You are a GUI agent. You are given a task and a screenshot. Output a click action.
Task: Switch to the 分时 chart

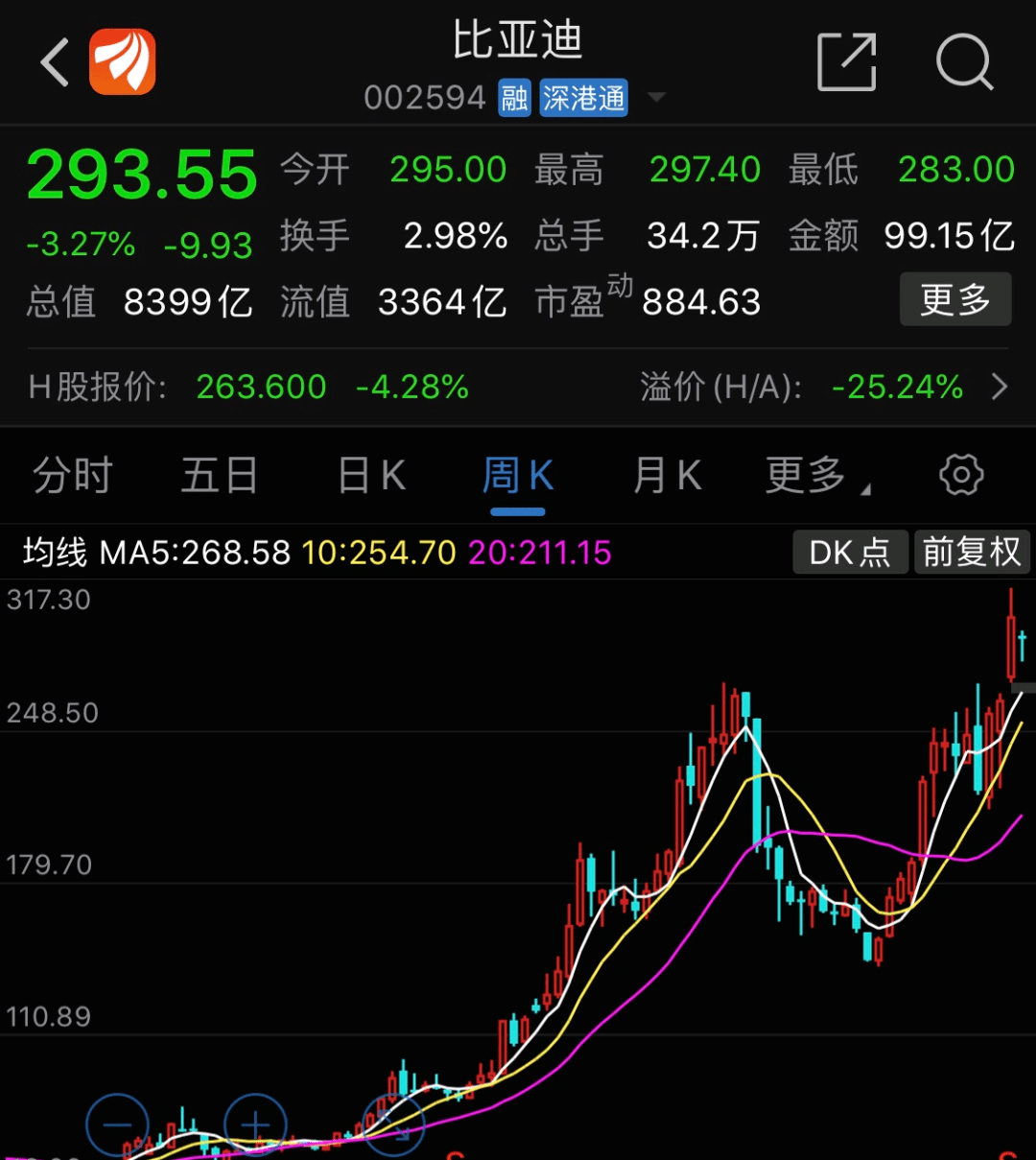[x=73, y=476]
